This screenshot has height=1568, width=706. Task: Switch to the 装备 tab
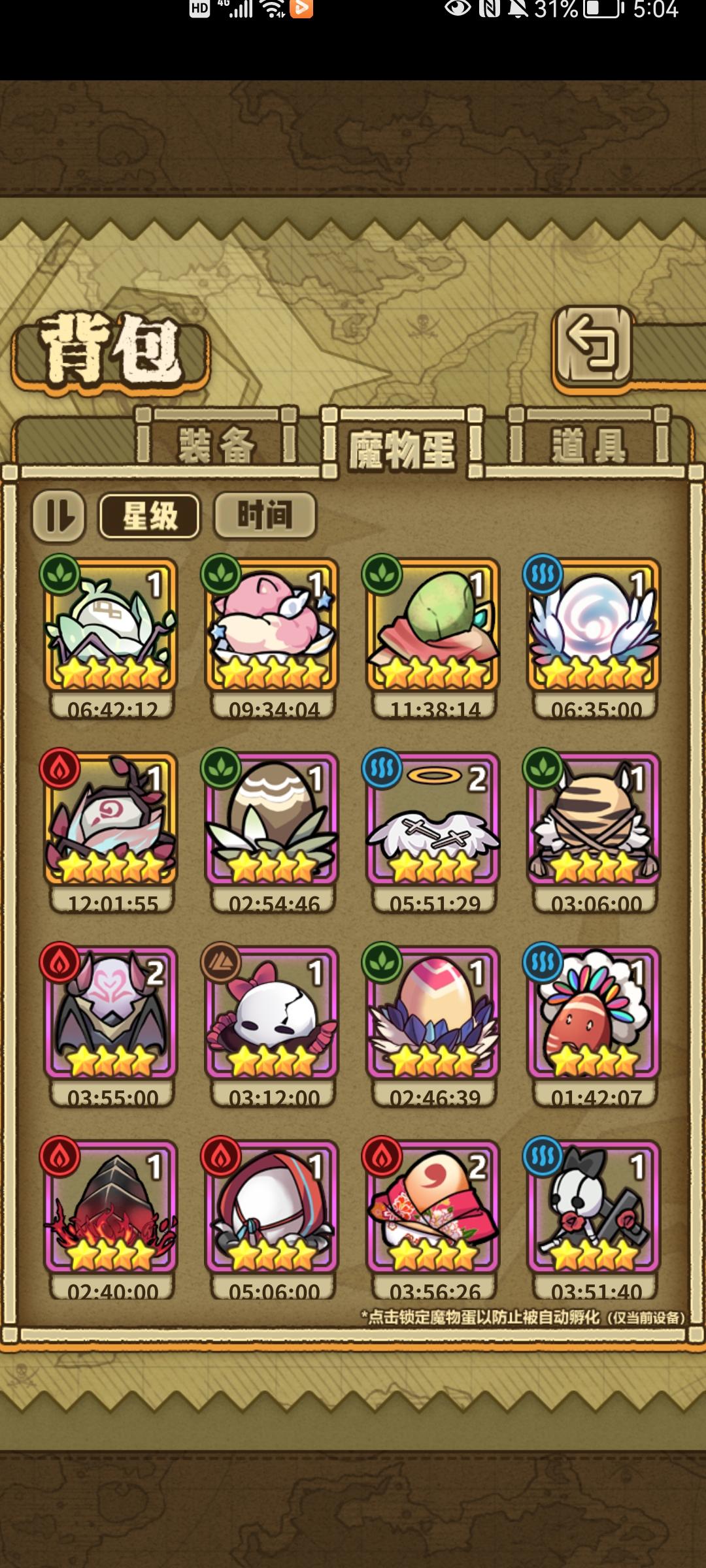(x=216, y=442)
